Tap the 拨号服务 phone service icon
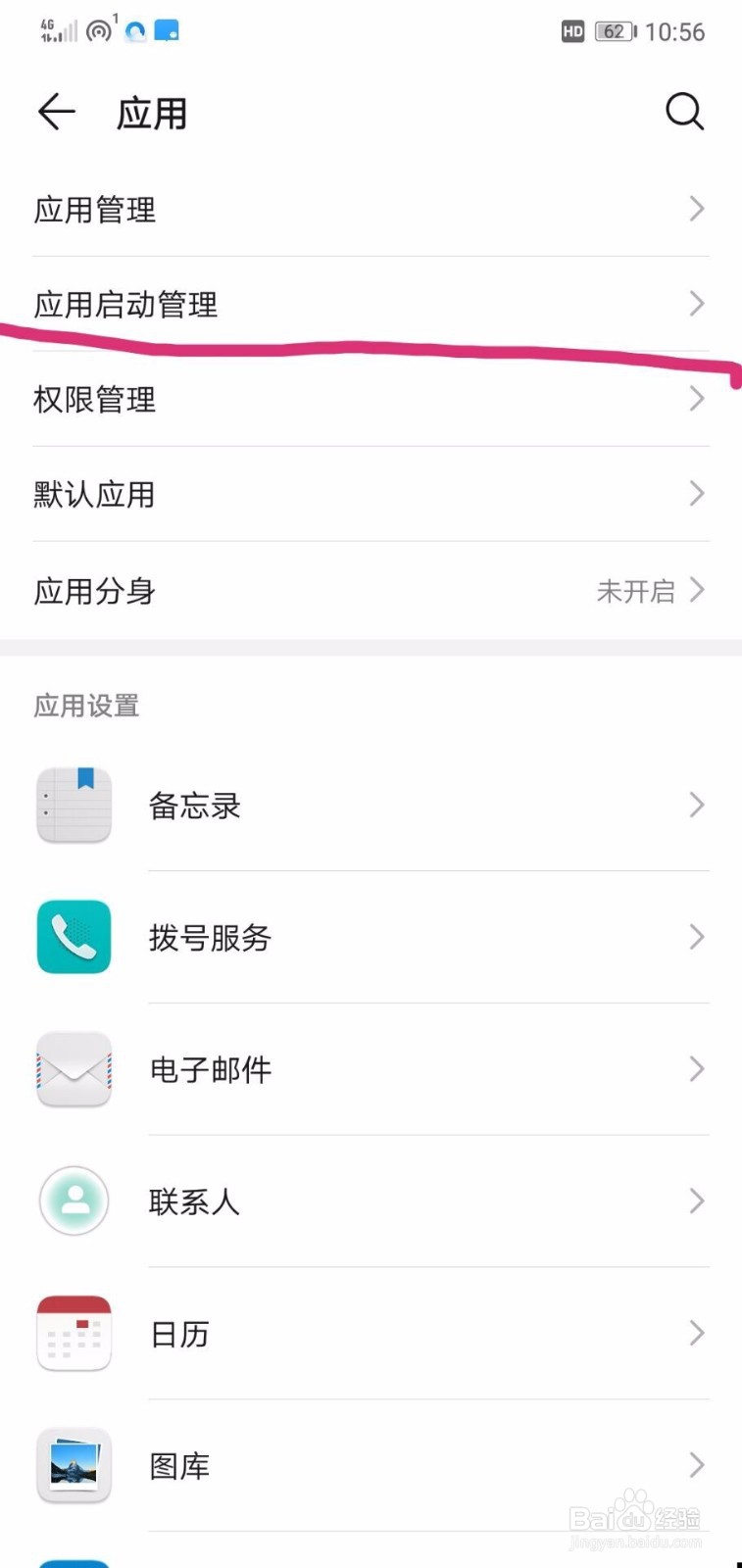 point(74,937)
